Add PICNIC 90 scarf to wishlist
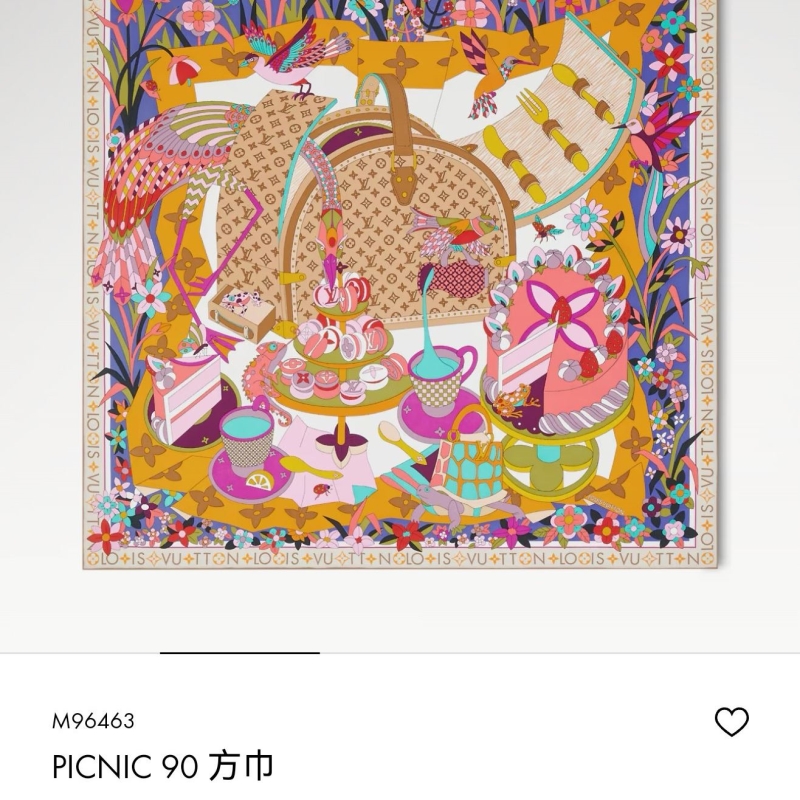This screenshot has height=800, width=800. pos(732,721)
